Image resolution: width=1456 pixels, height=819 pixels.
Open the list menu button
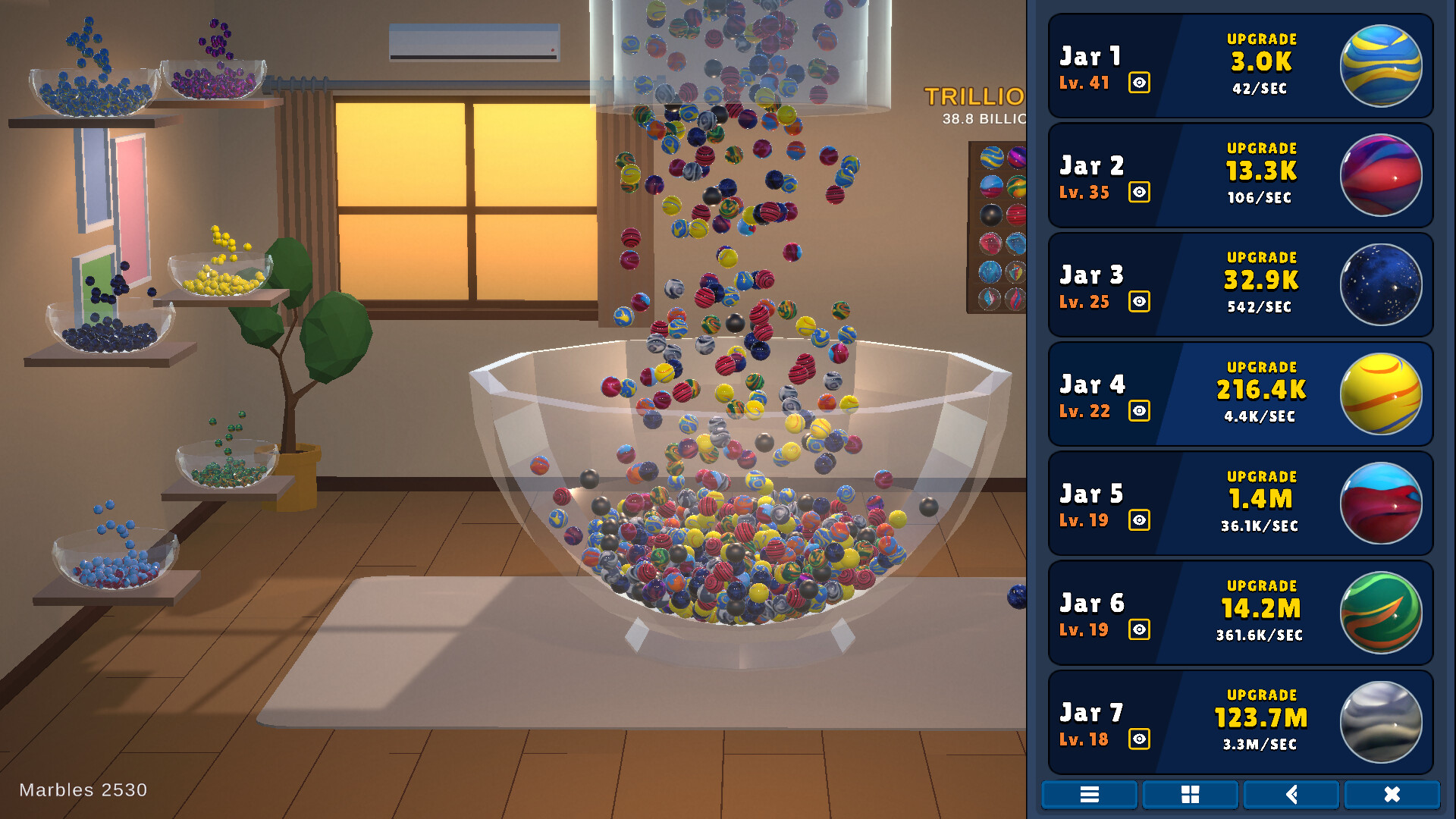coord(1089,794)
